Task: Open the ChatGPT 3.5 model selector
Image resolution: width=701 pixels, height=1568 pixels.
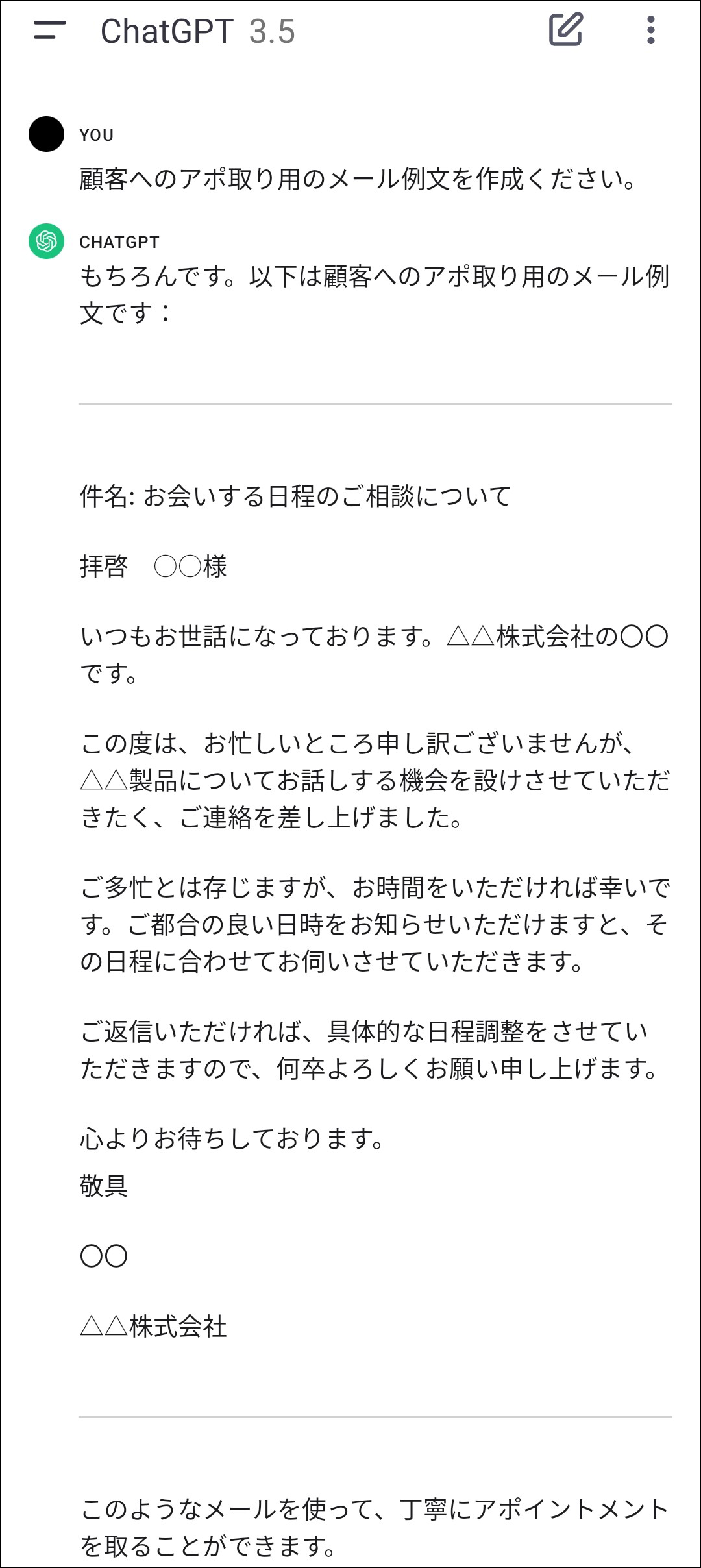Action: pos(197,31)
